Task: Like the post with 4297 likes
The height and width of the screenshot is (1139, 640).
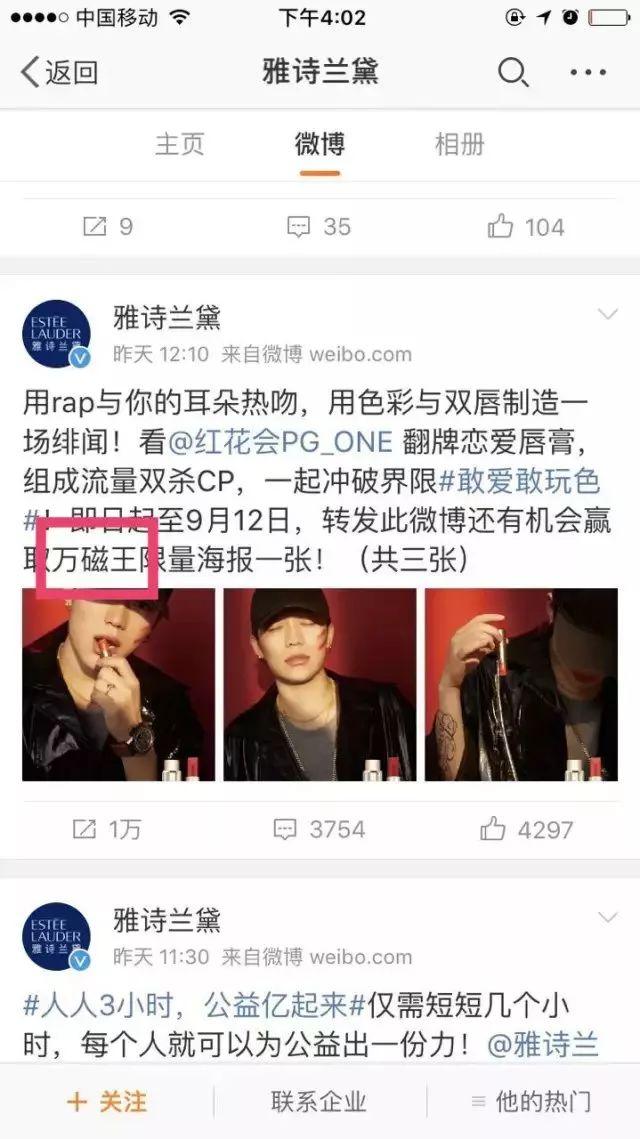Action: tap(526, 829)
